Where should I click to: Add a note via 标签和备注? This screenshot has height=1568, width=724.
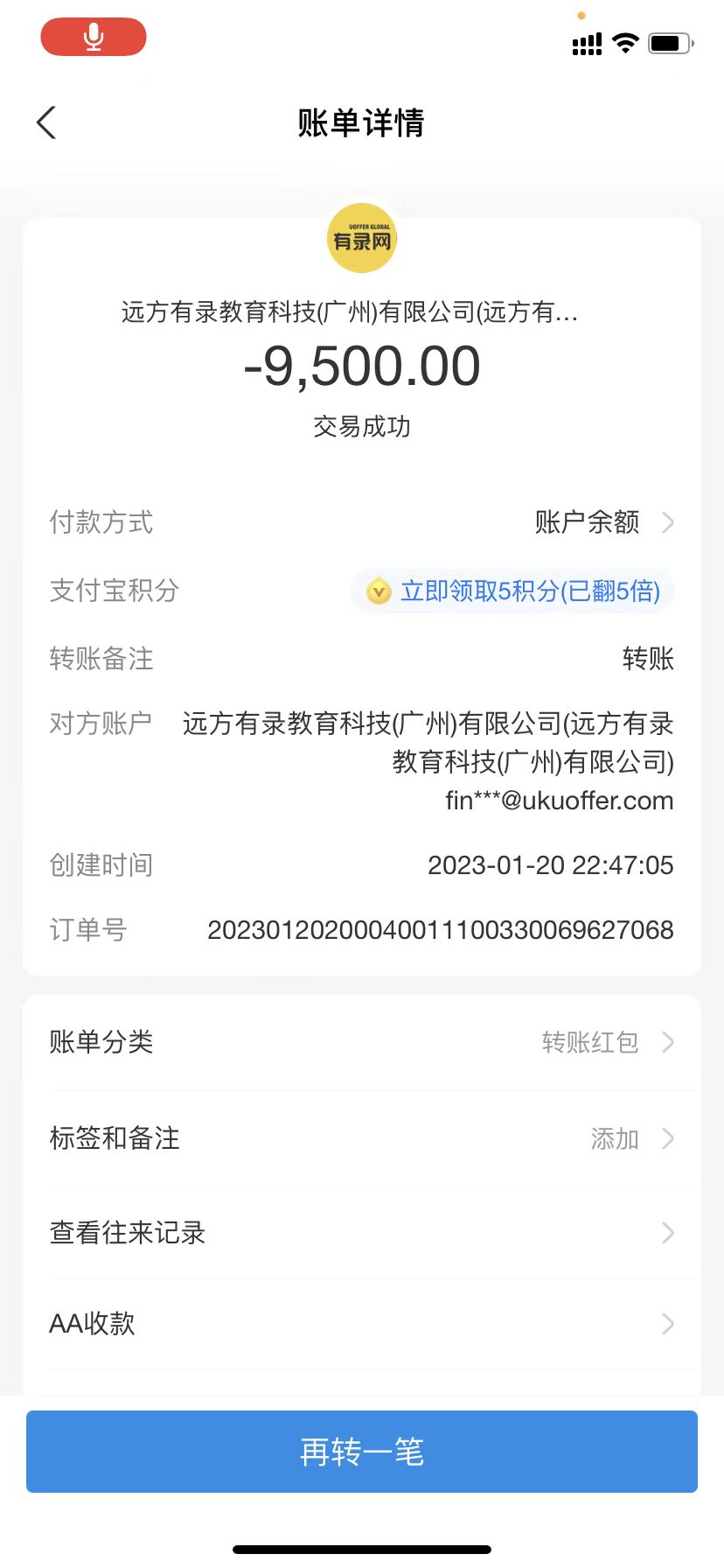(362, 1138)
